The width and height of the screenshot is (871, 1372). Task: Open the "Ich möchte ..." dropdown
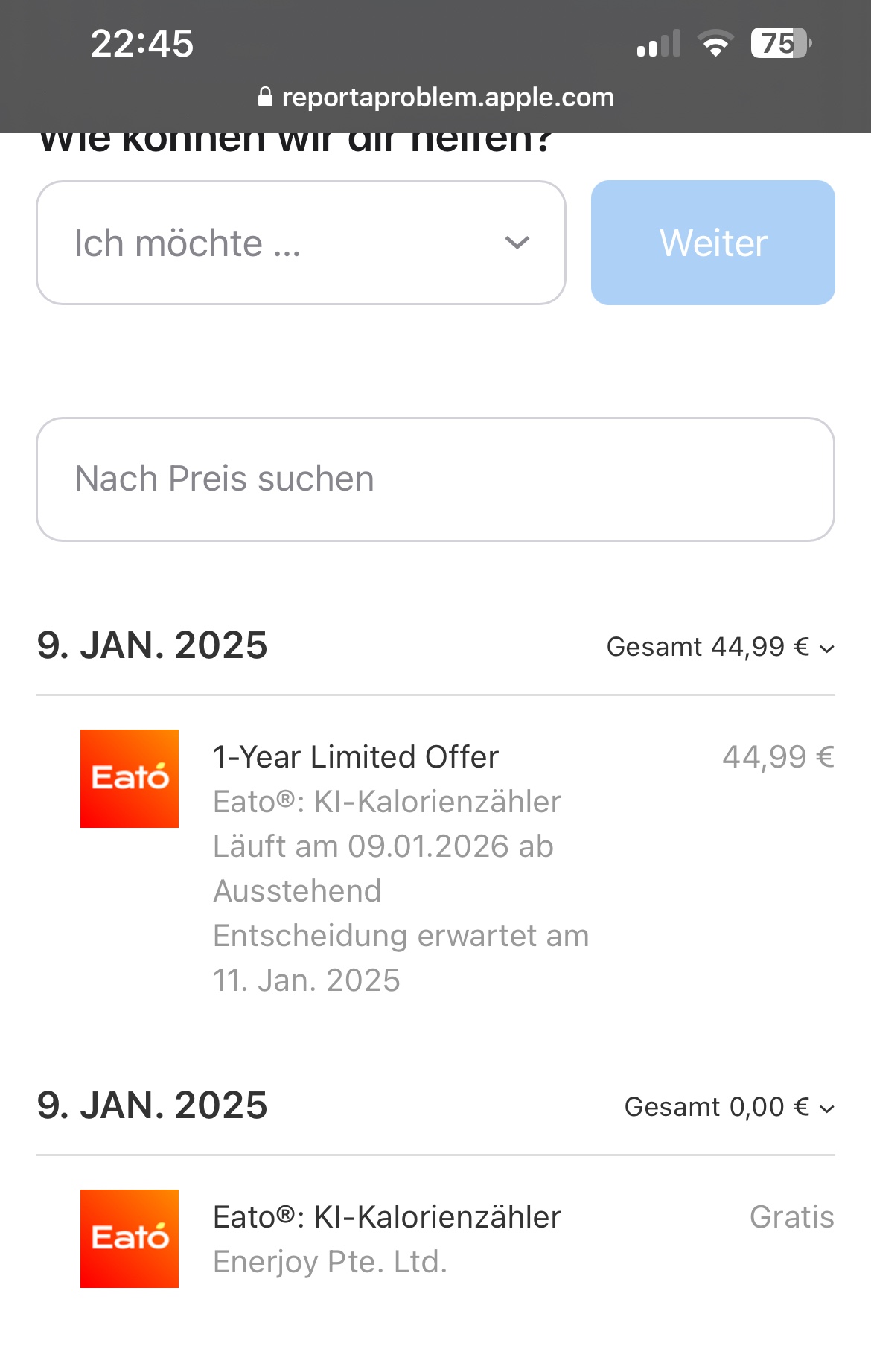click(x=301, y=243)
